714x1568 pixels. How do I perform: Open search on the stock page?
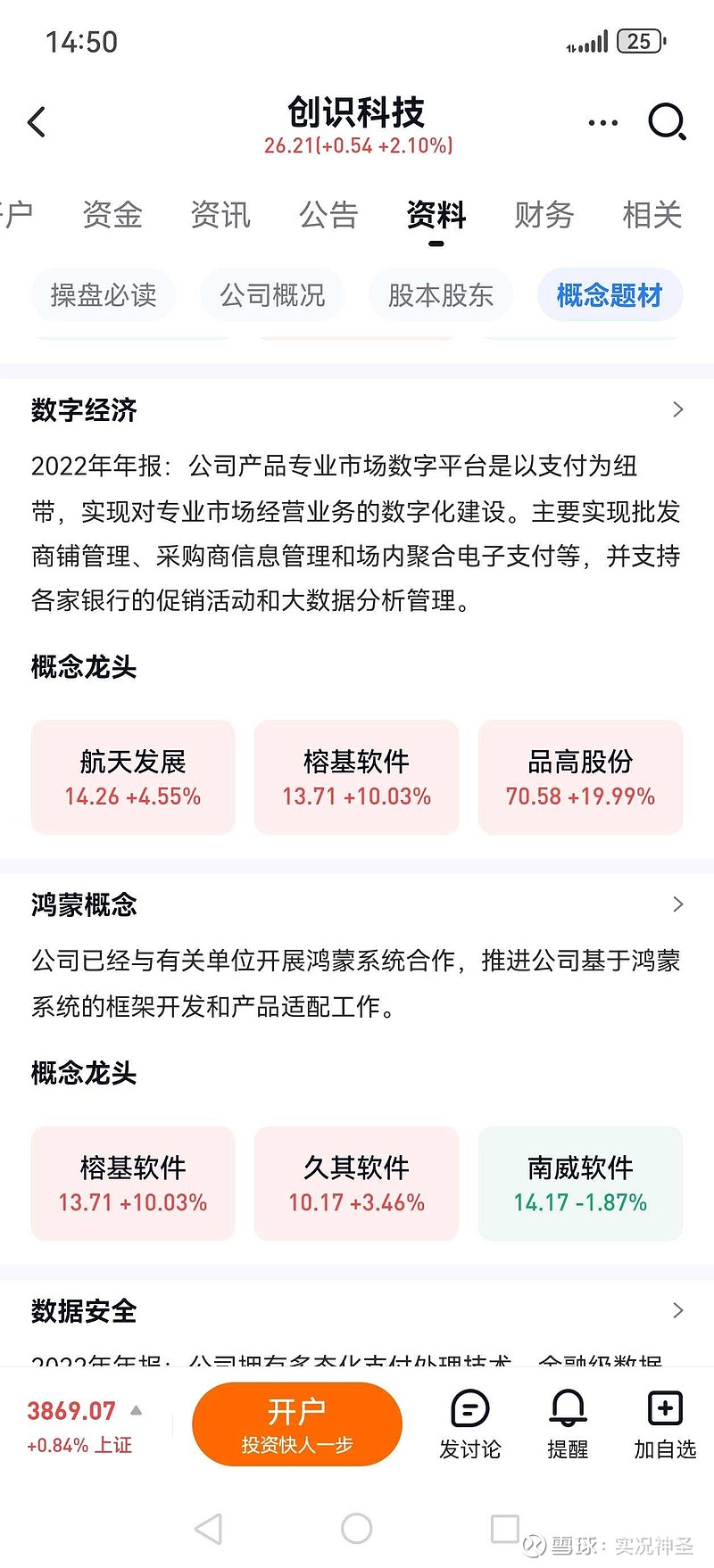click(666, 123)
